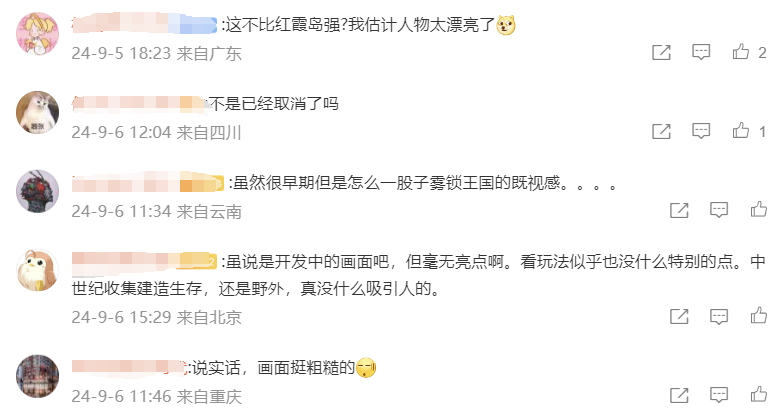Reply to the comment '不是已经取消了吗'
This screenshot has height=416, width=772.
click(x=702, y=130)
